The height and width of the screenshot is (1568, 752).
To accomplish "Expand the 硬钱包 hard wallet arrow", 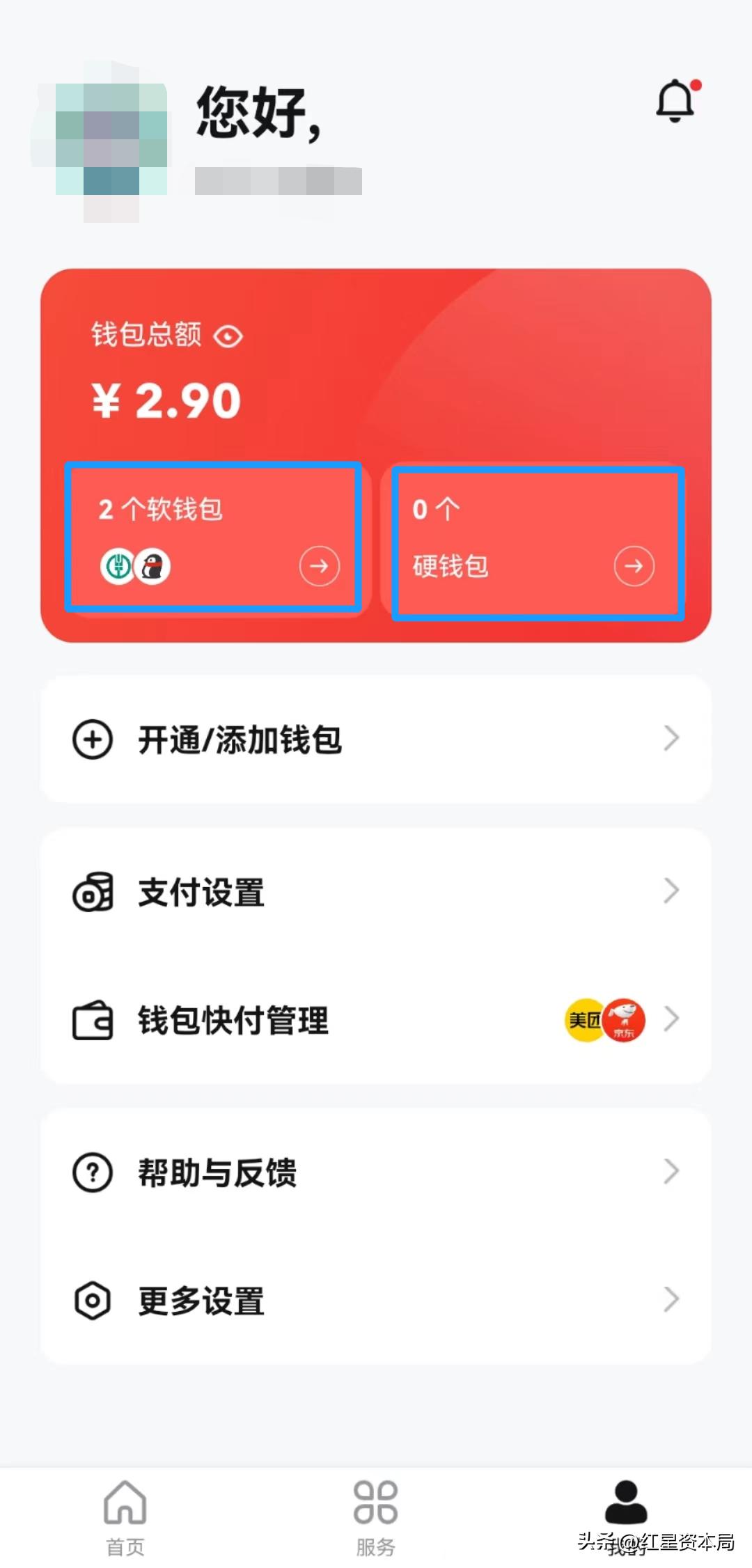I will click(x=635, y=566).
